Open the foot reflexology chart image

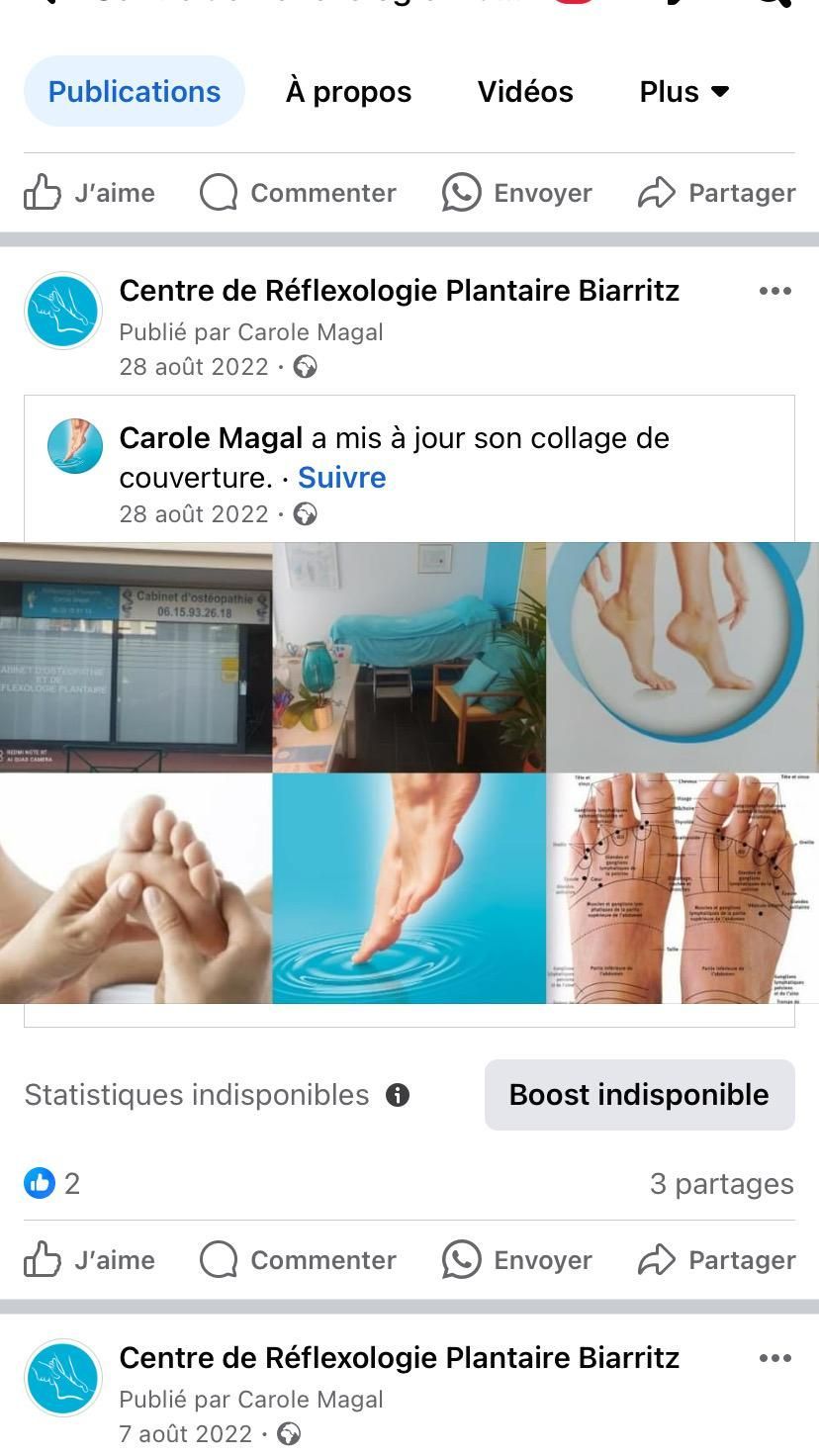[682, 888]
